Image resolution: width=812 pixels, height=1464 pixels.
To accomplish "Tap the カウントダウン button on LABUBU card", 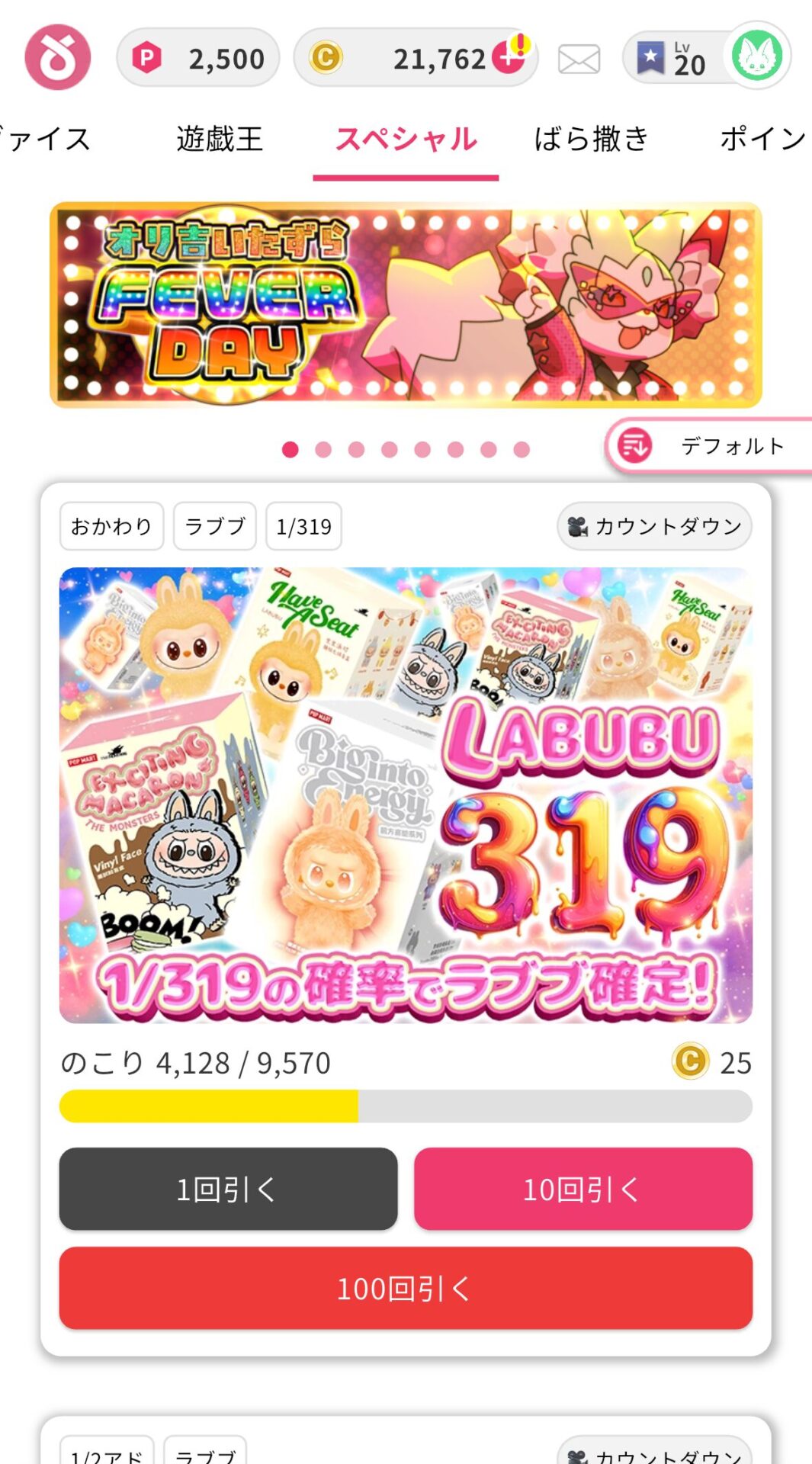I will click(654, 526).
